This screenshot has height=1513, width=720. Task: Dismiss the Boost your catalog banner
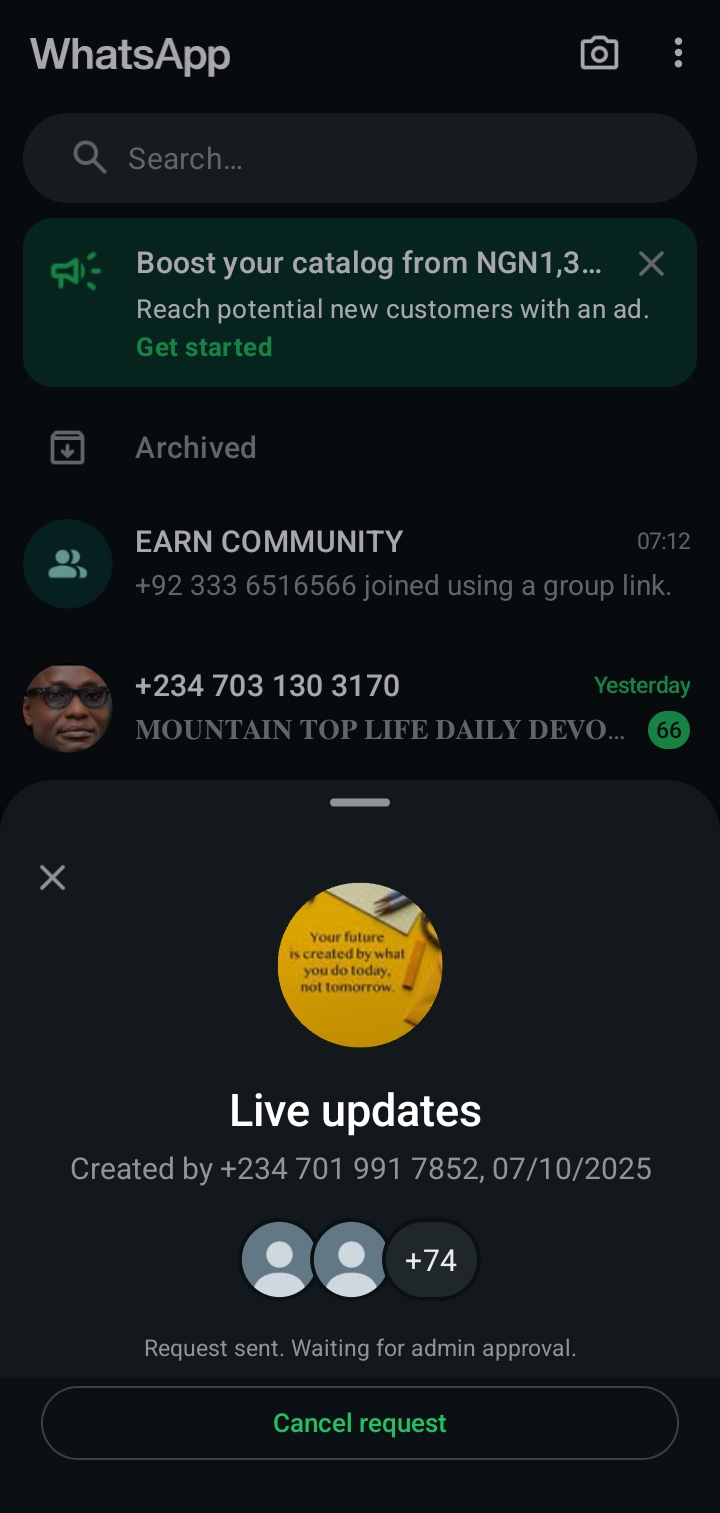coord(651,264)
